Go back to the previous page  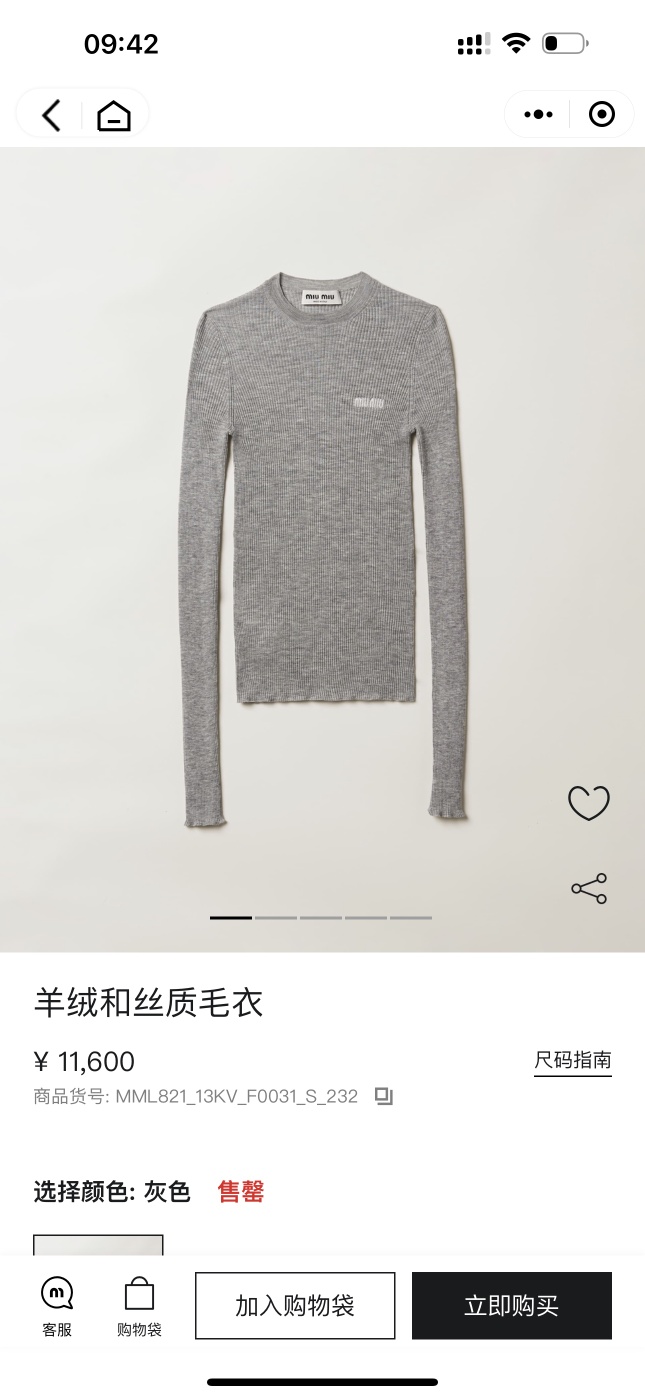pyautogui.click(x=51, y=115)
